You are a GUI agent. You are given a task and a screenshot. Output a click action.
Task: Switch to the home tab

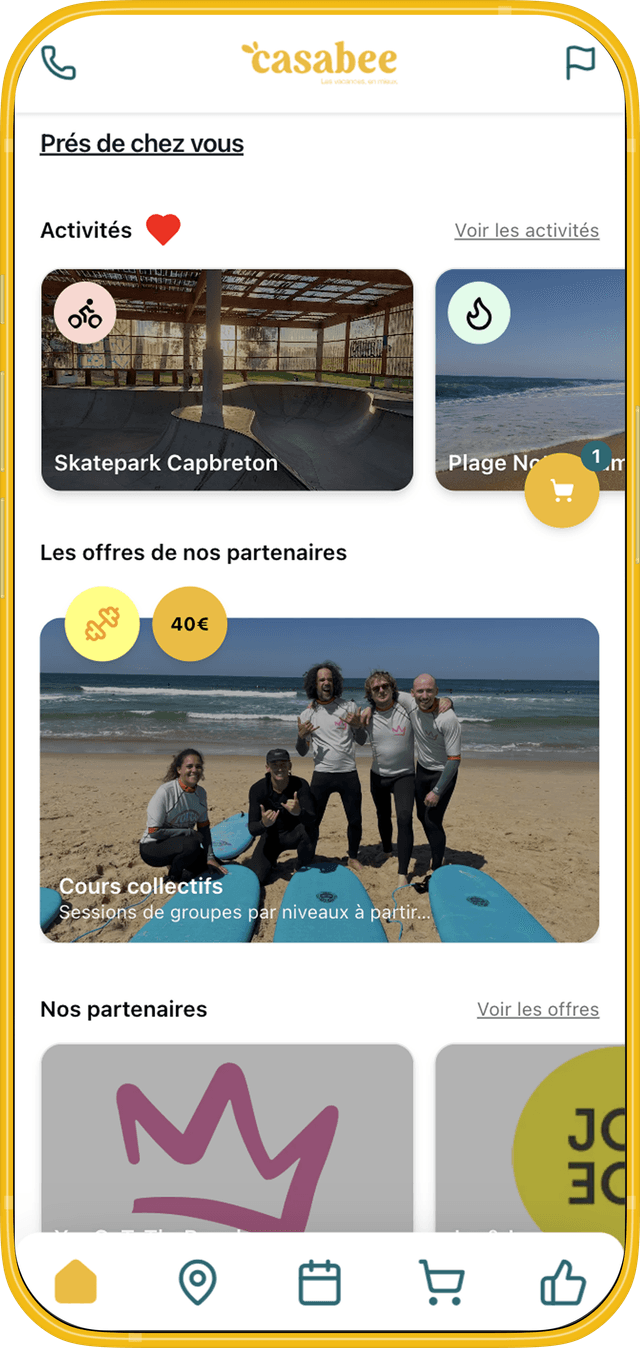click(x=76, y=1282)
